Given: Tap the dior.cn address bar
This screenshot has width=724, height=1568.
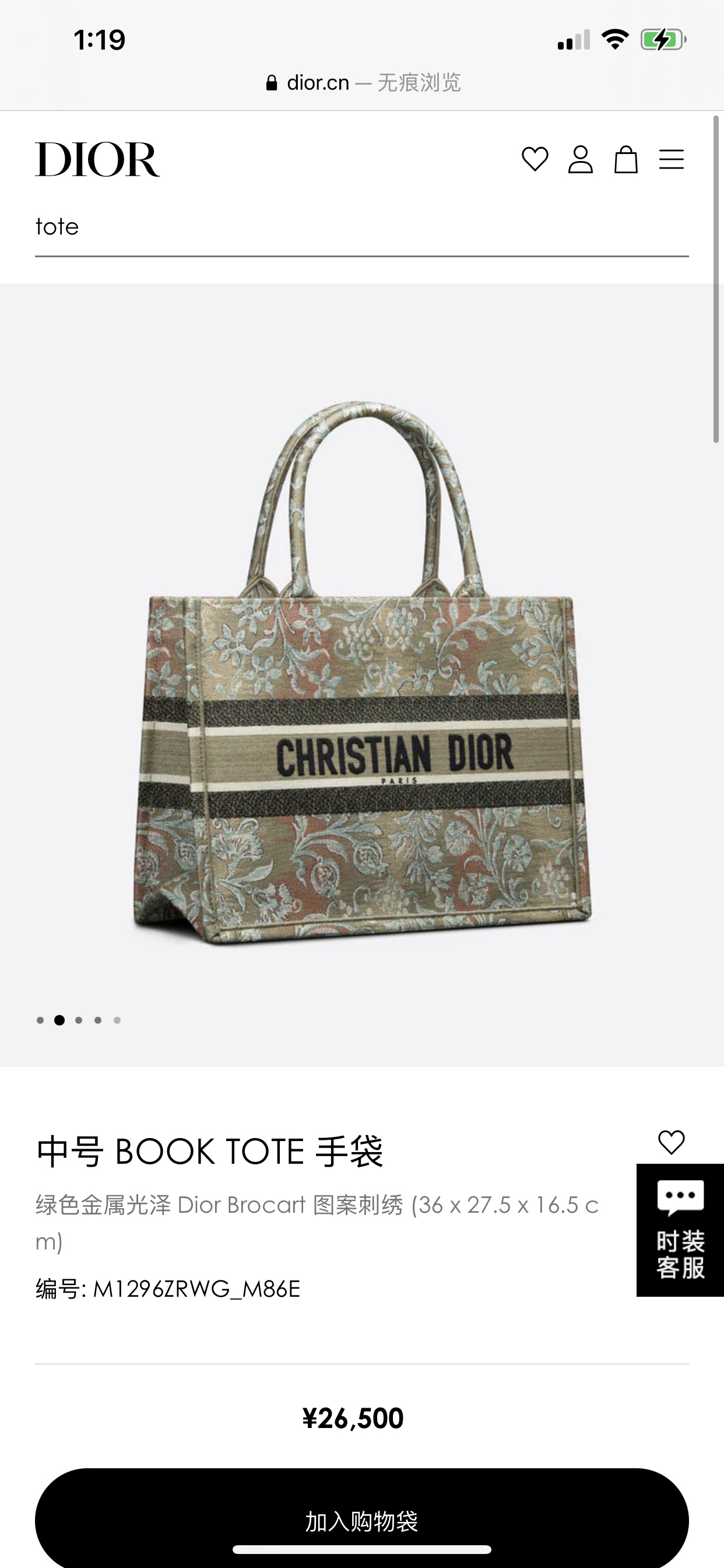Looking at the screenshot, I should coord(363,82).
